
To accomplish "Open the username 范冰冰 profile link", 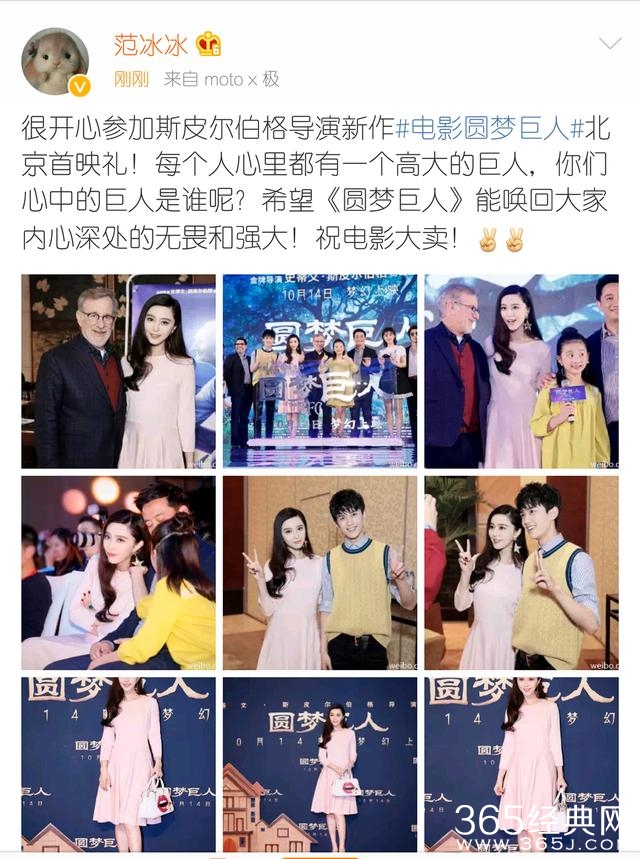I will point(152,44).
